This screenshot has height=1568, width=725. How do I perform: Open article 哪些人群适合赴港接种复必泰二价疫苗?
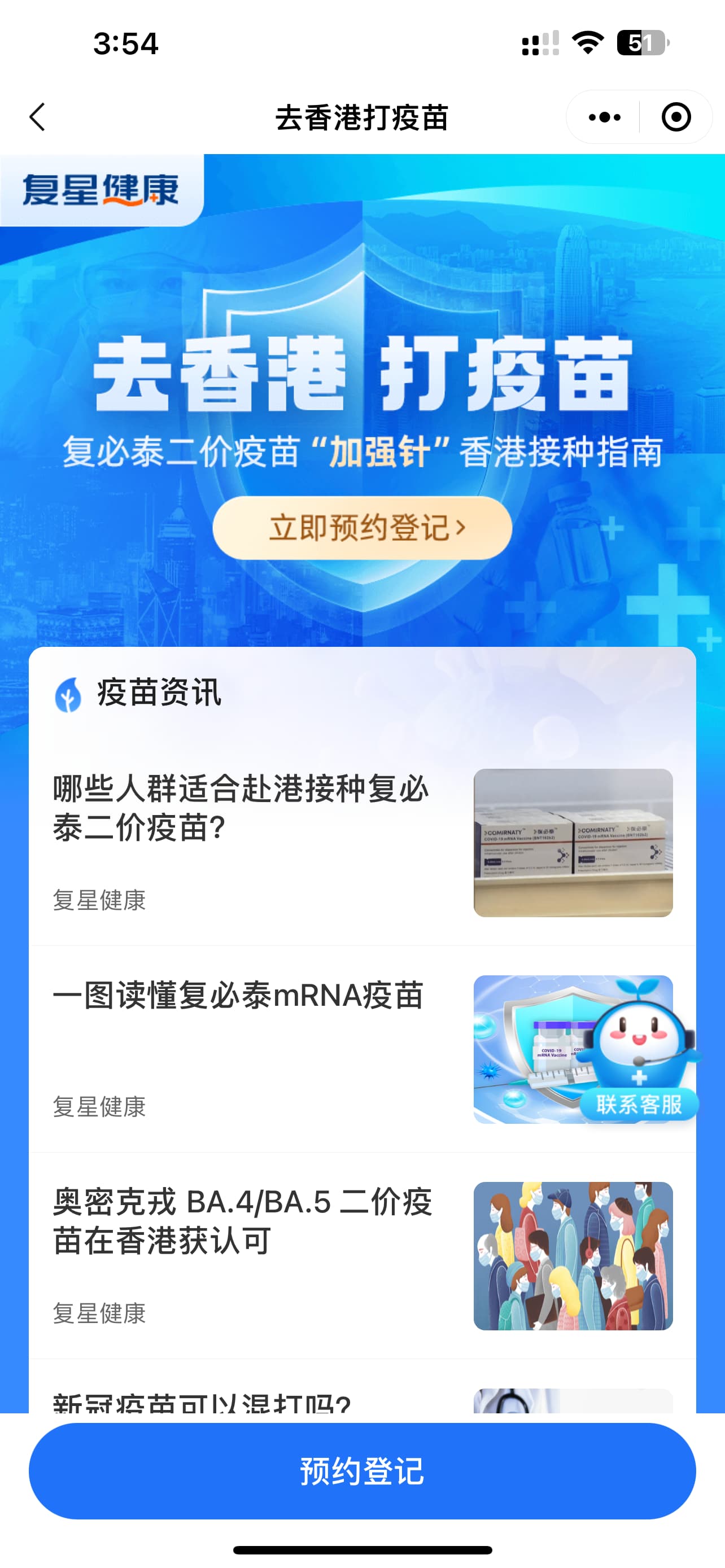tap(241, 807)
